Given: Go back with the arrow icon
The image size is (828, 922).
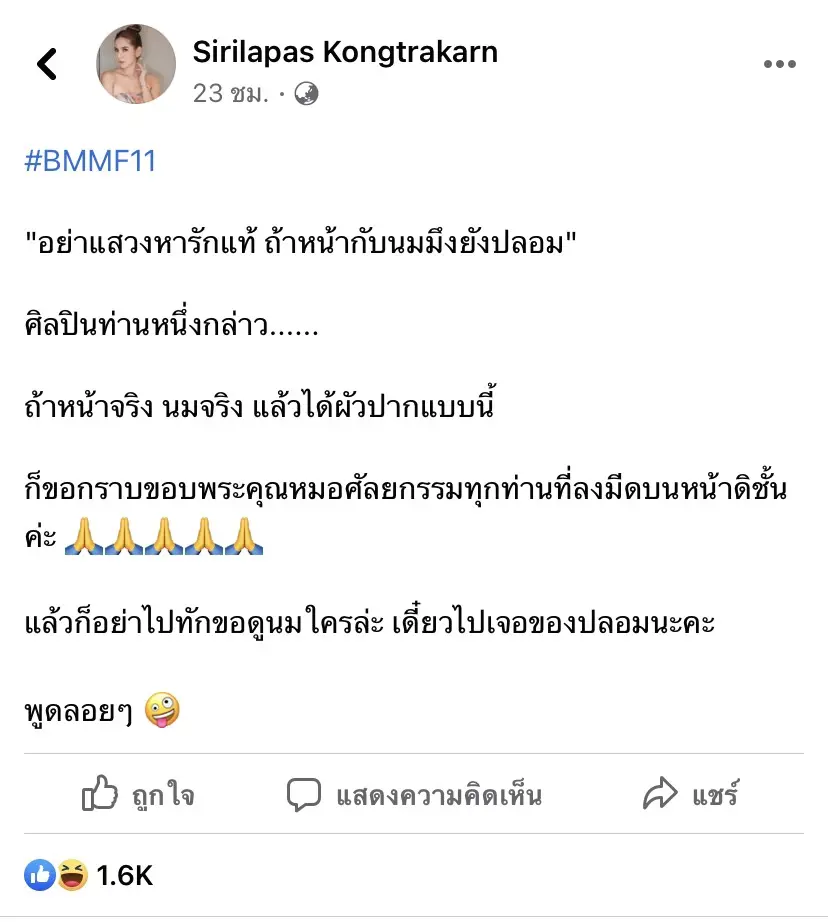Looking at the screenshot, I should (x=47, y=64).
